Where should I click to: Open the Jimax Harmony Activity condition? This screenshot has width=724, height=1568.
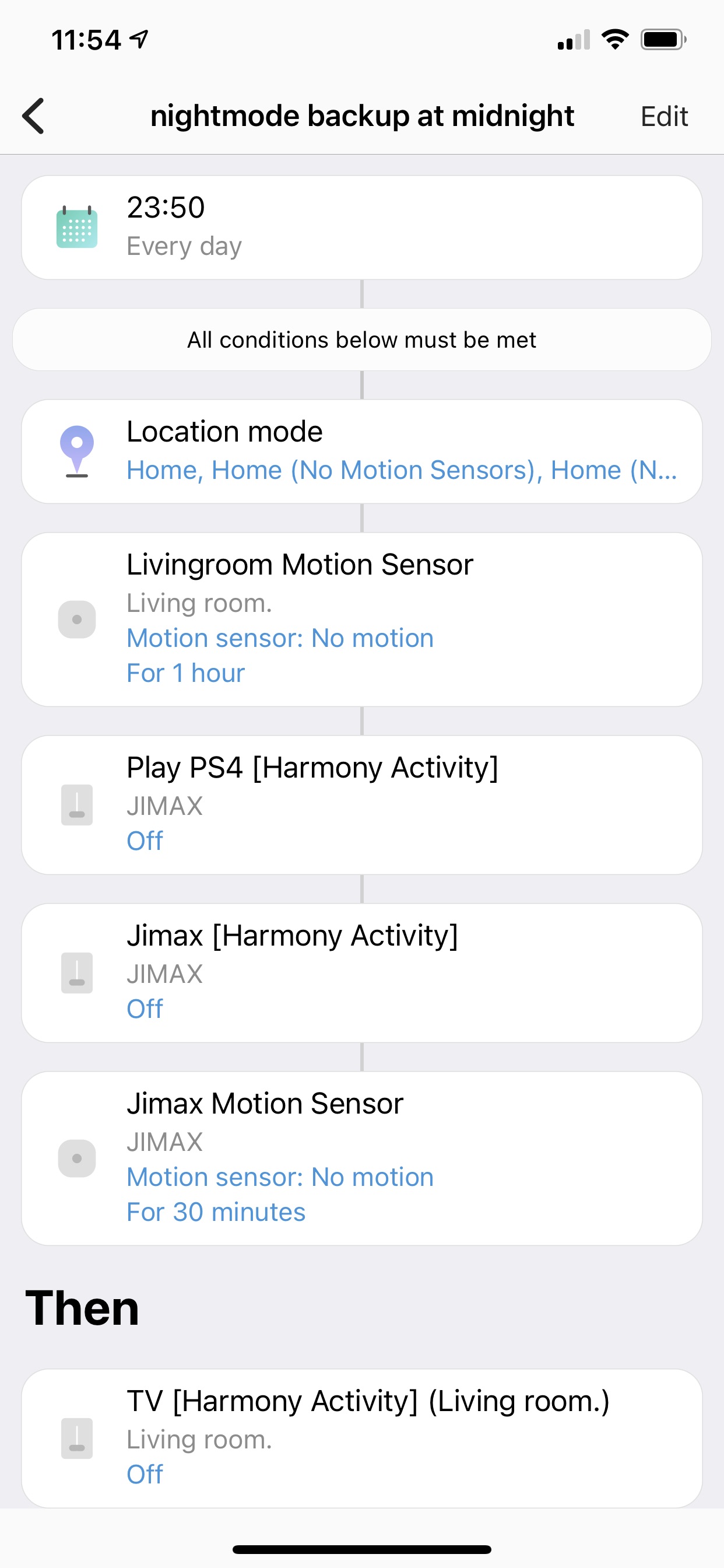pos(362,972)
